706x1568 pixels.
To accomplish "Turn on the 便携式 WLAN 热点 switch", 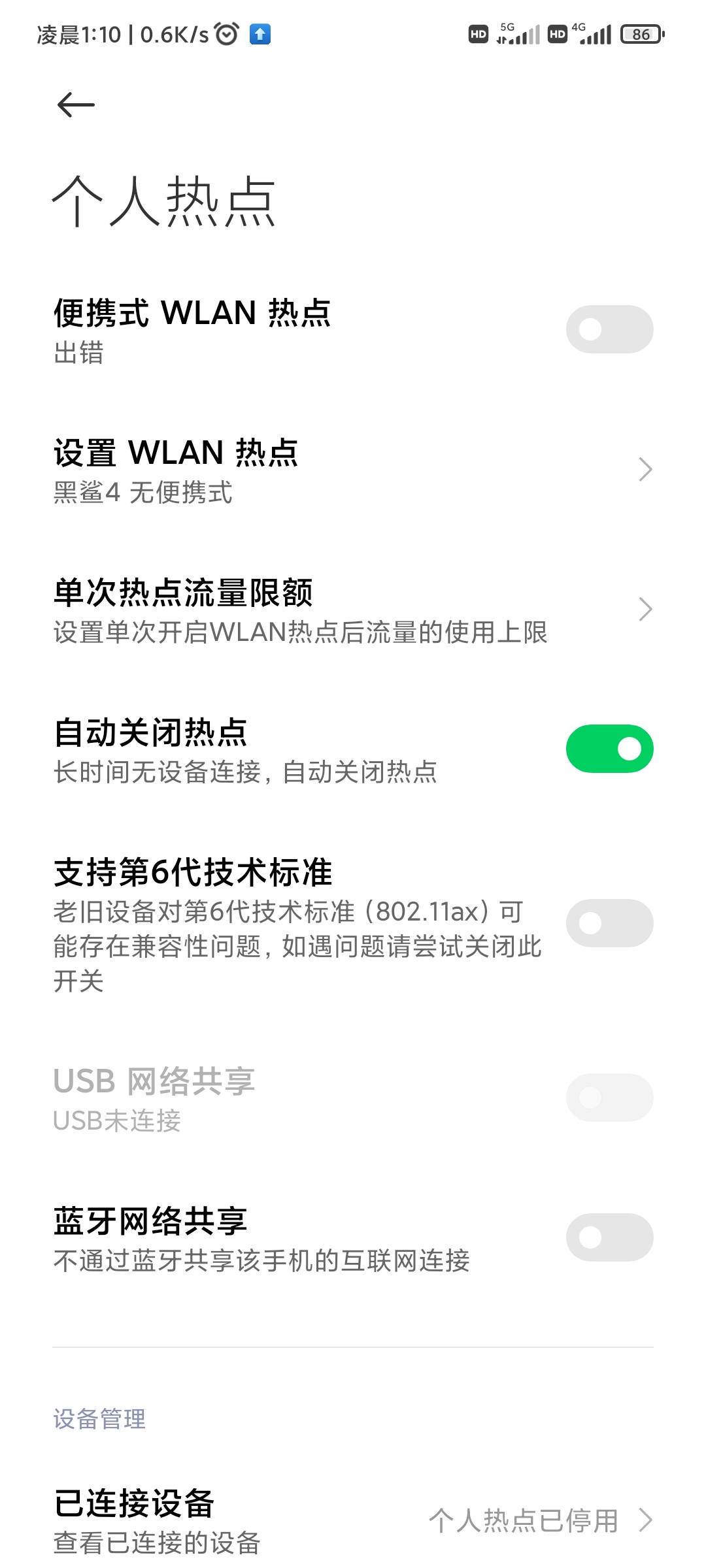I will click(x=609, y=329).
